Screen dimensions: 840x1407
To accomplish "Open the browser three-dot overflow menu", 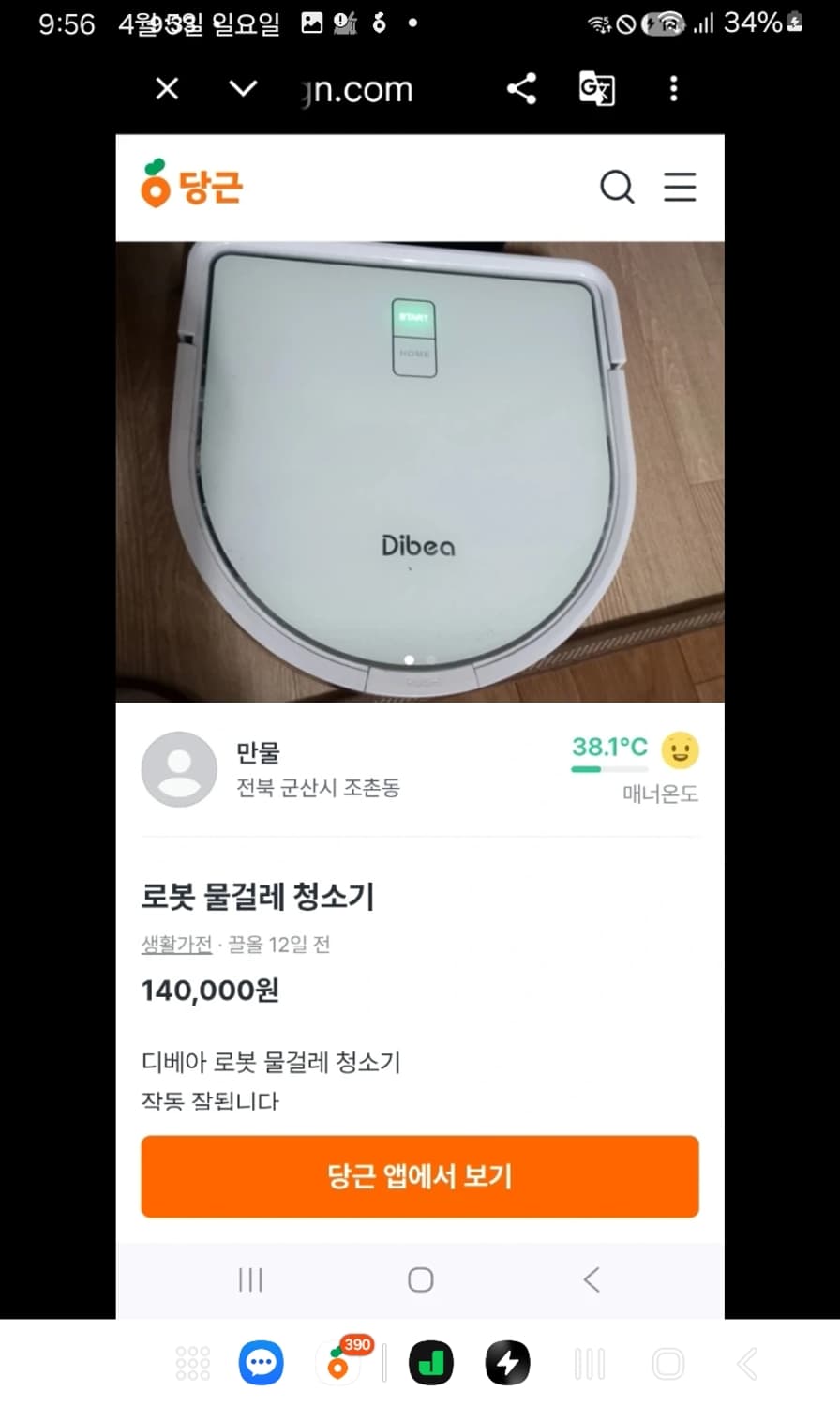I will click(673, 87).
